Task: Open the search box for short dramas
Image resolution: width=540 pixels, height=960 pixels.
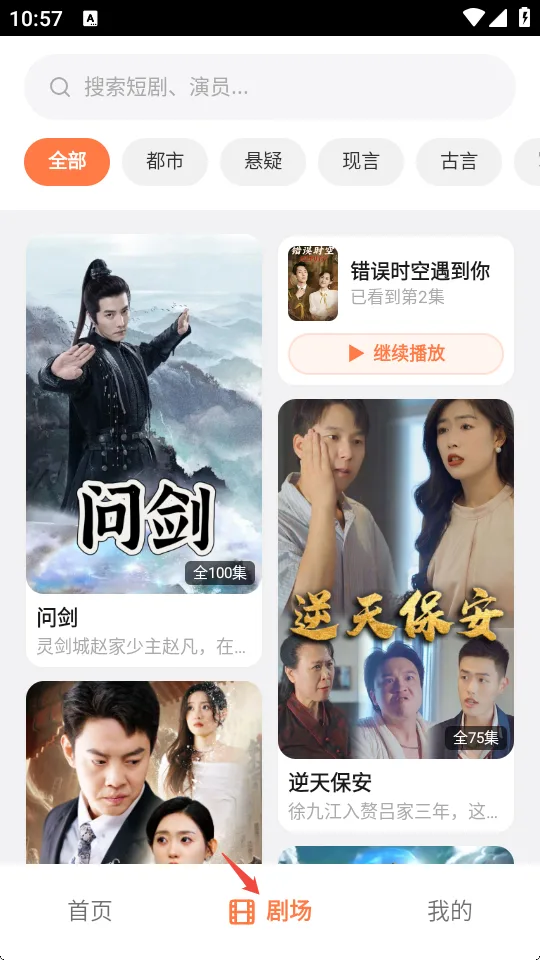Action: coord(269,87)
